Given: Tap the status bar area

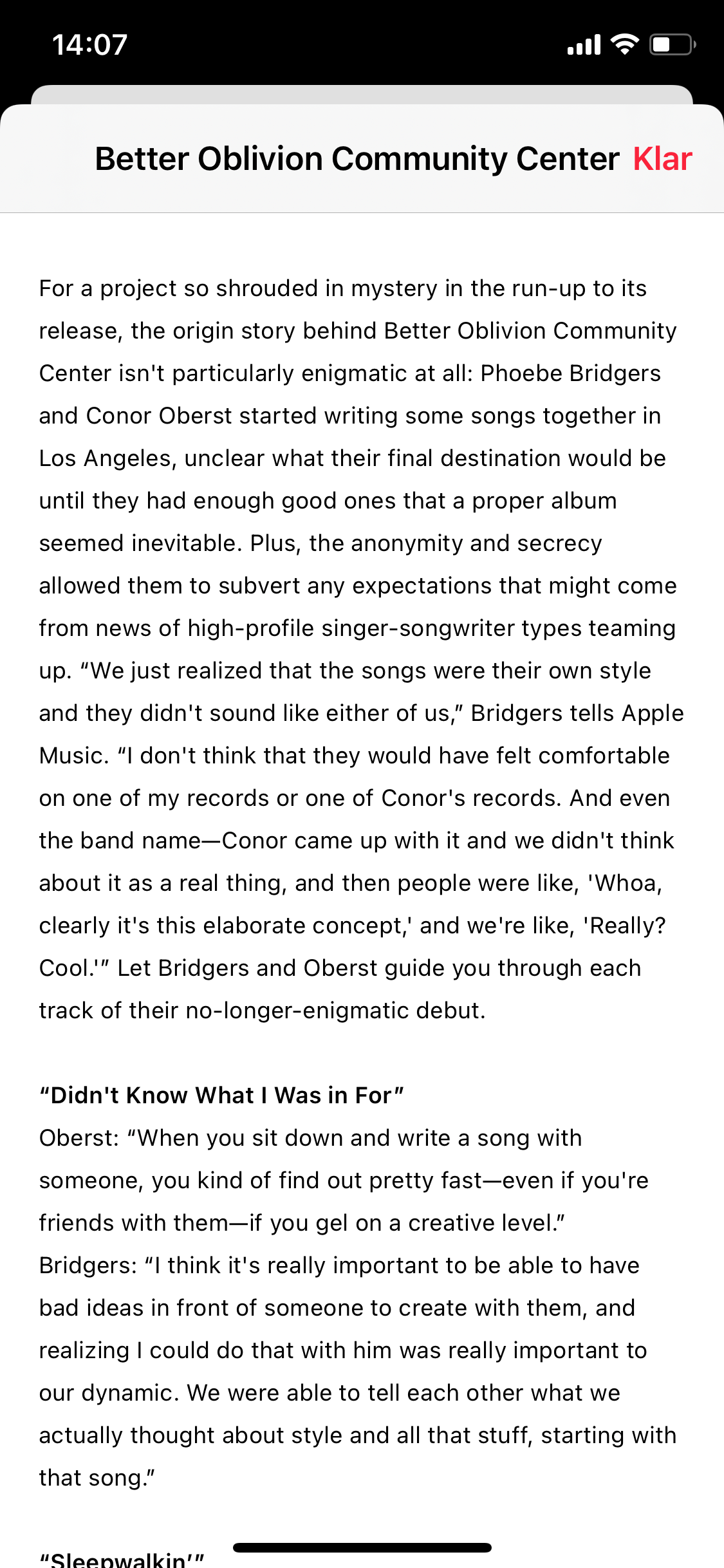Looking at the screenshot, I should pyautogui.click(x=362, y=44).
